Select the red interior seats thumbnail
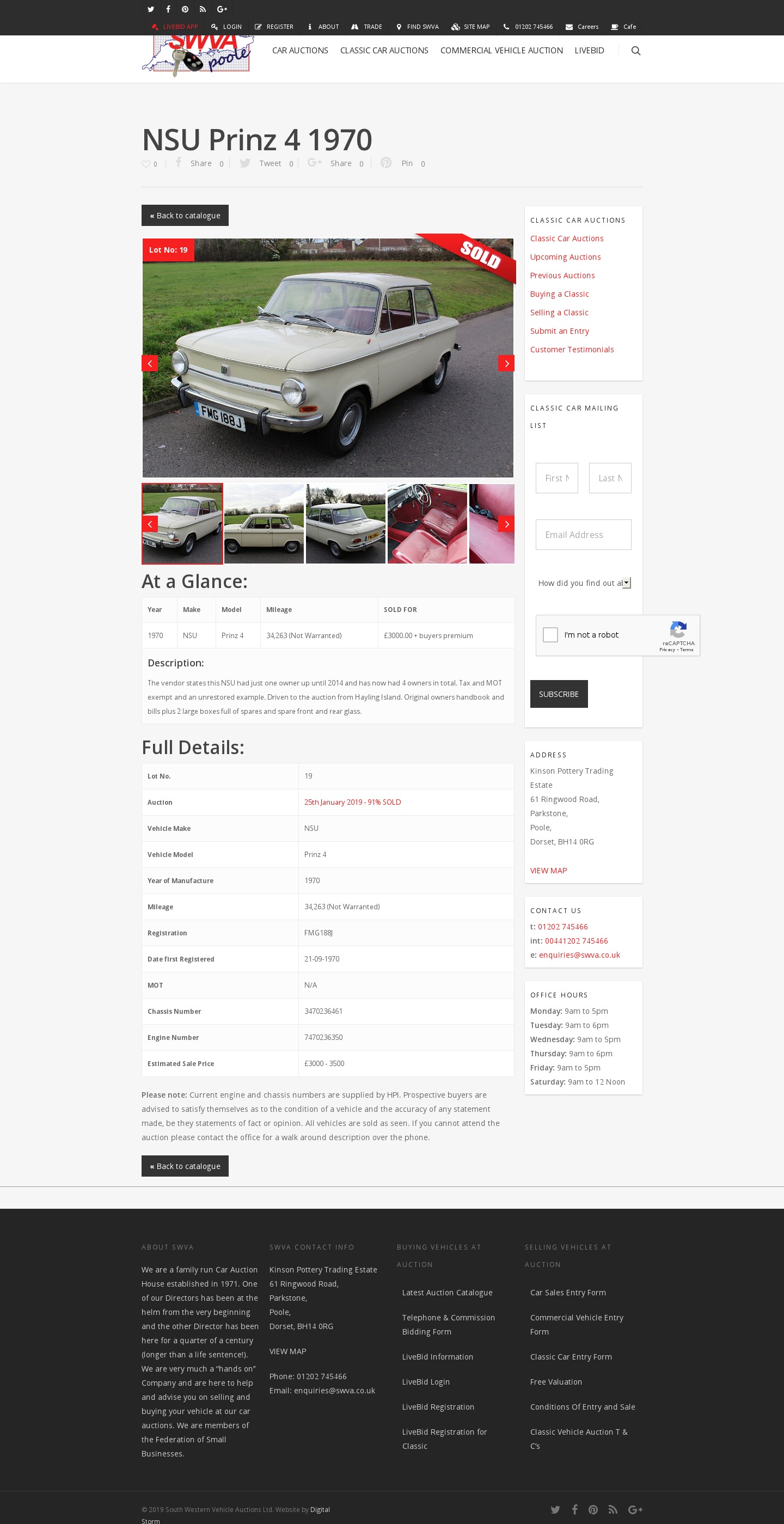 pos(427,524)
